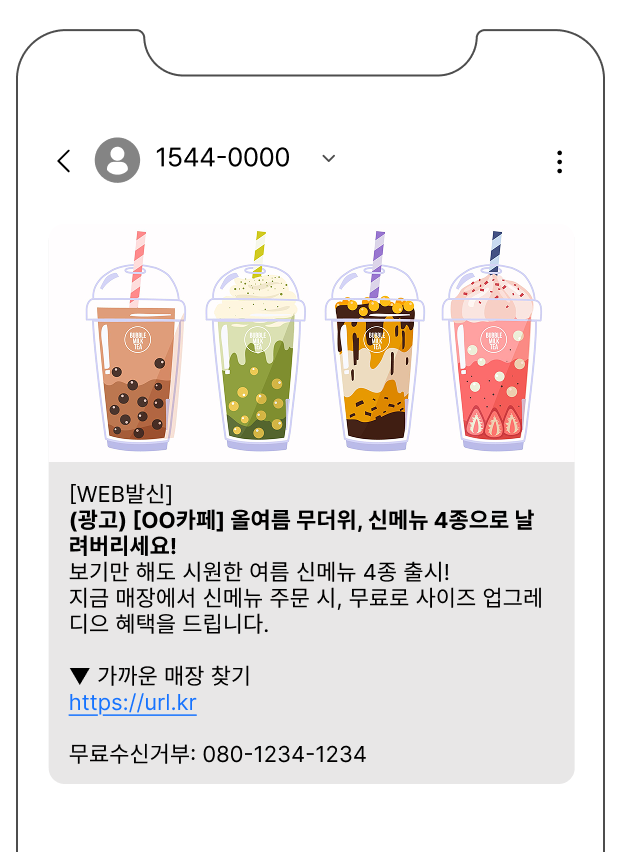
Task: Open the https://url.kr link
Action: coord(133,703)
